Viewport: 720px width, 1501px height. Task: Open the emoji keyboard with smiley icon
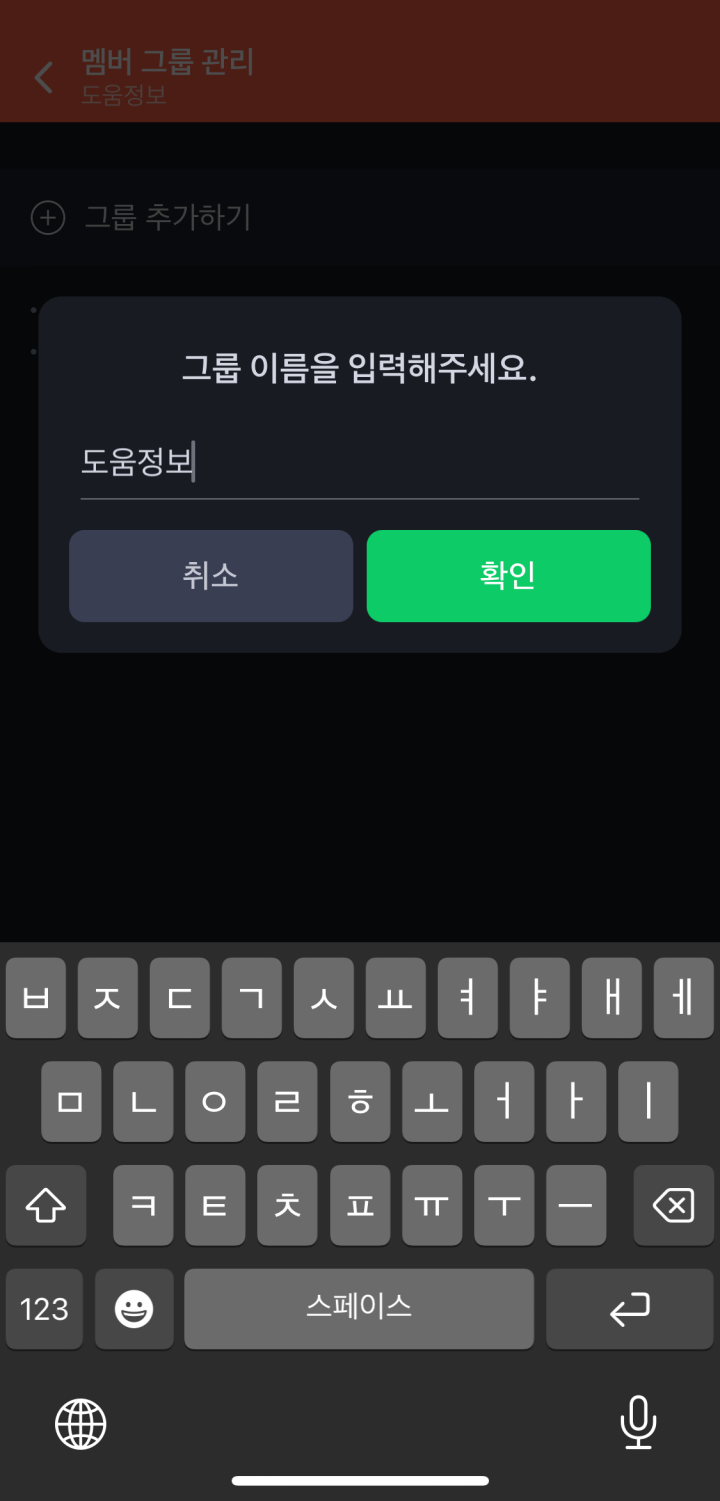click(x=134, y=1309)
